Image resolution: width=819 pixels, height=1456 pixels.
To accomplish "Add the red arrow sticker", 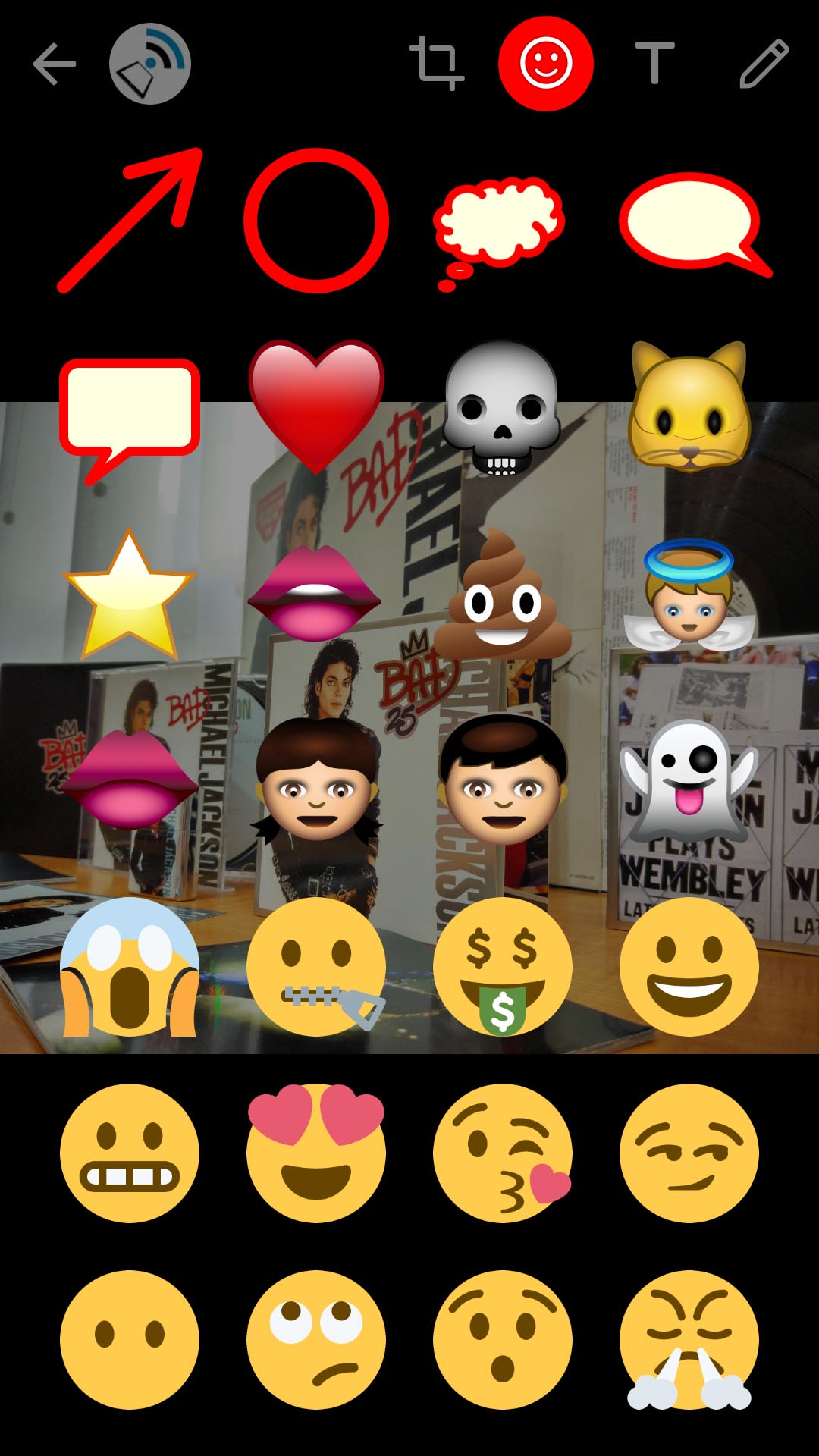I will coord(130,220).
